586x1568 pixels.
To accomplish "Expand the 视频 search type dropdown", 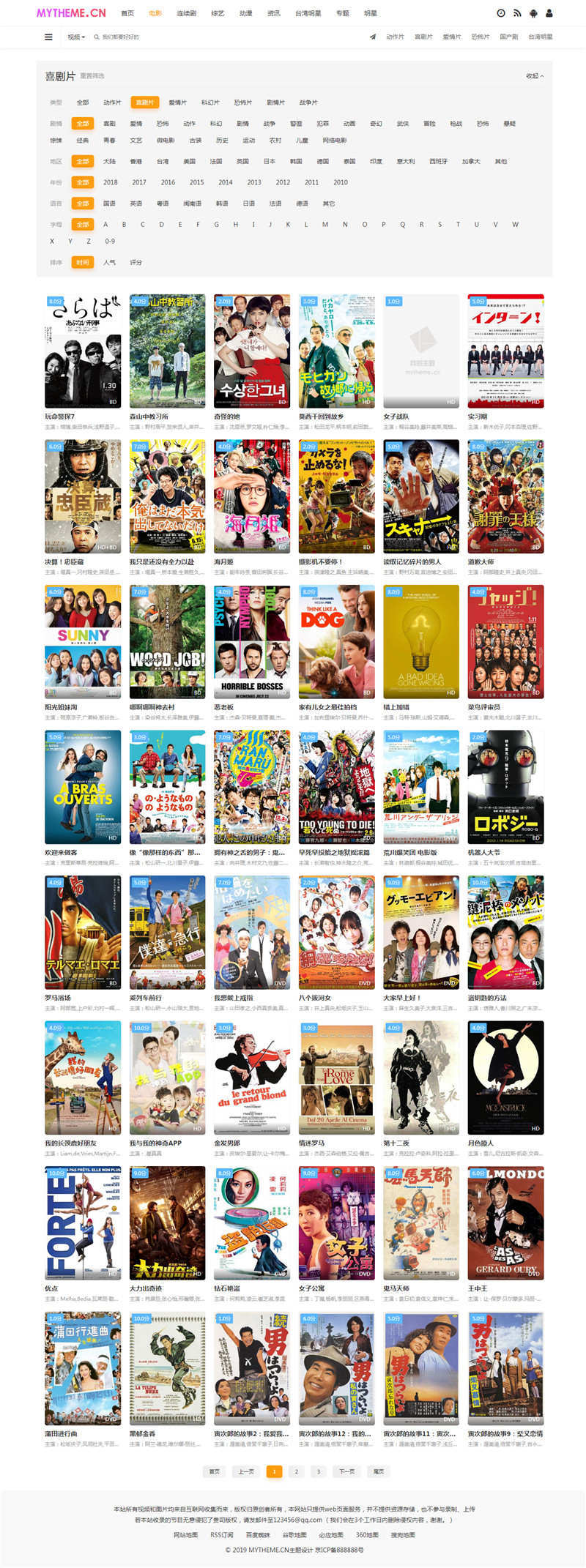I will [x=76, y=37].
